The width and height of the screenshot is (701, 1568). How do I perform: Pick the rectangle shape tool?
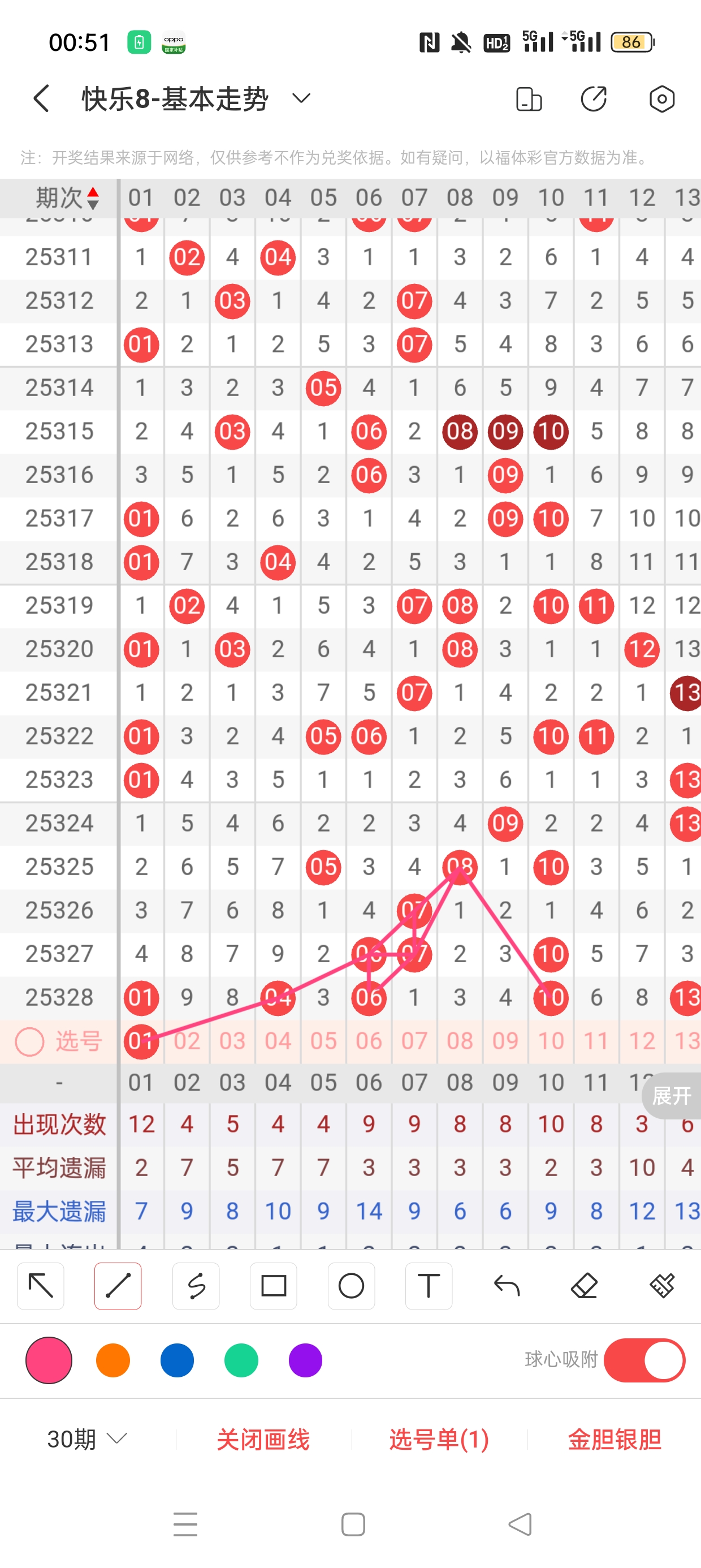273,1286
